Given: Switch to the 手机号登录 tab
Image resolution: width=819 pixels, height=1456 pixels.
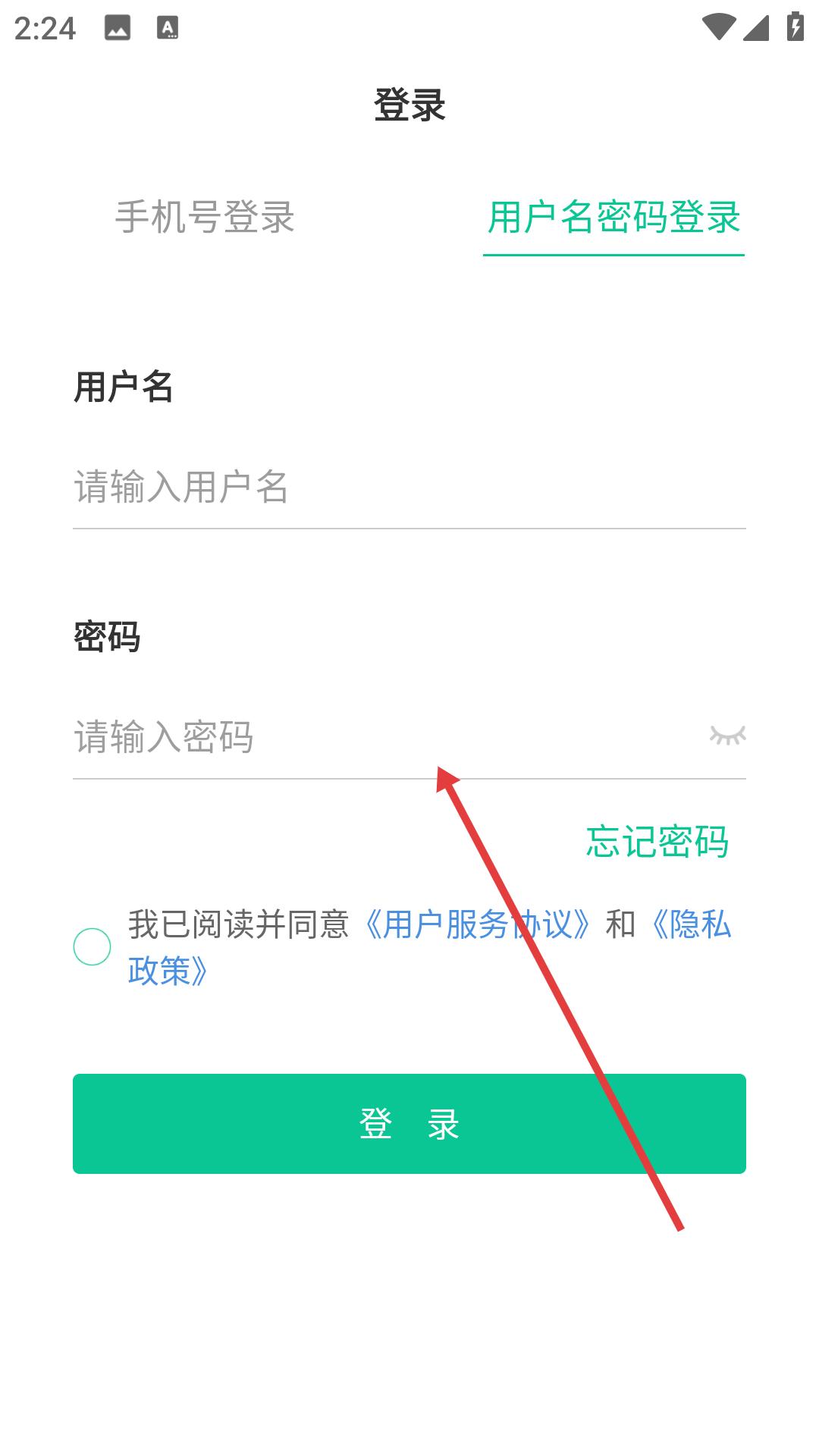Looking at the screenshot, I should point(205,218).
